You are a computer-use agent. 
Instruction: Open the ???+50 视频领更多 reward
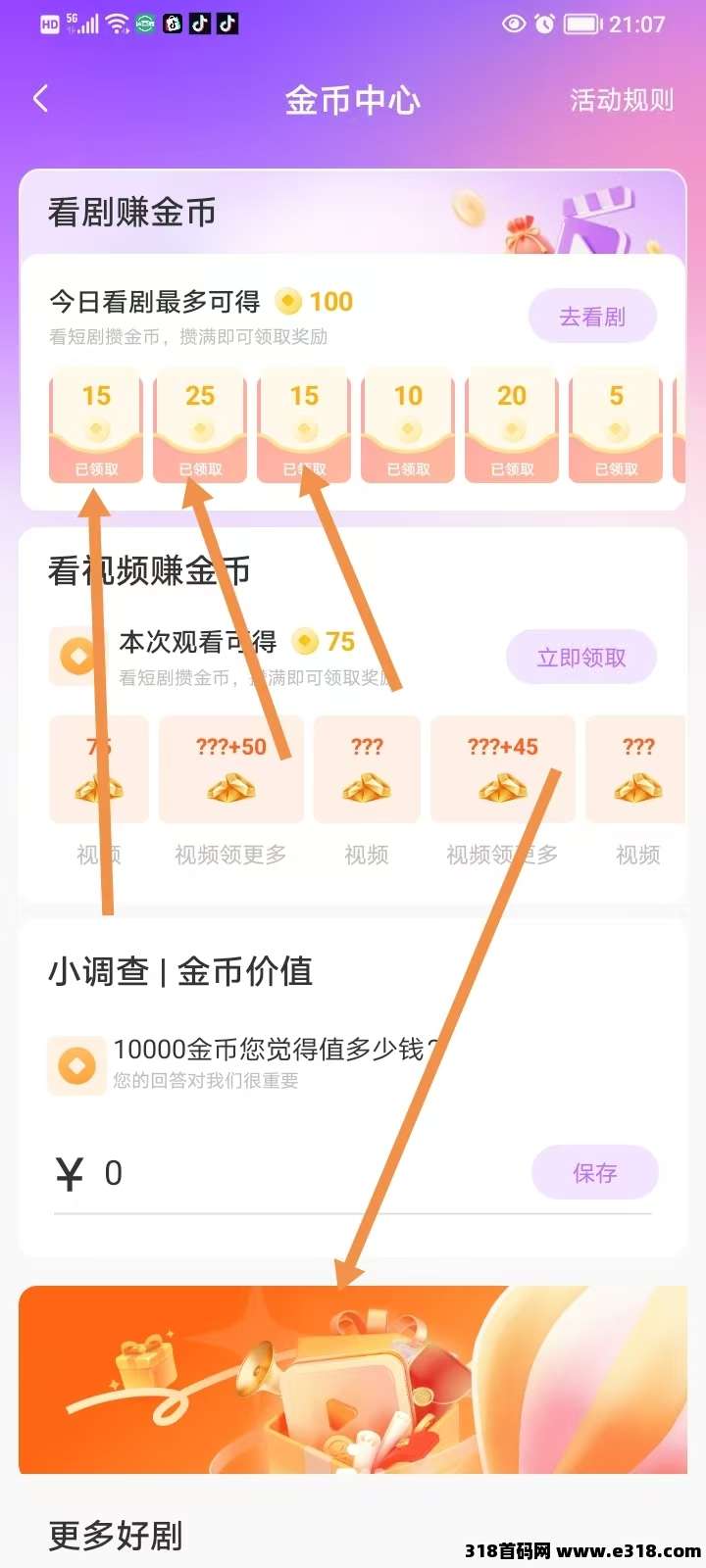[230, 771]
